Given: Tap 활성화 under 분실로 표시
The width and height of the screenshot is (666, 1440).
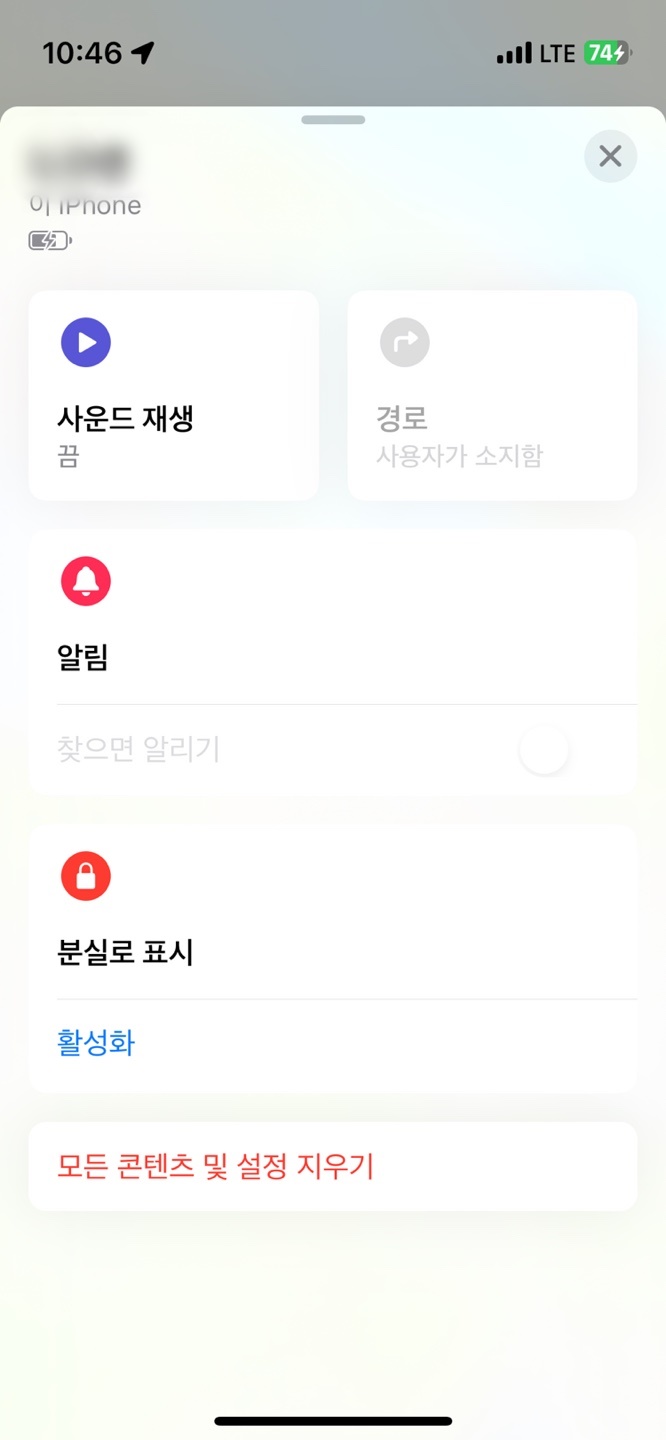Looking at the screenshot, I should click(x=96, y=1043).
